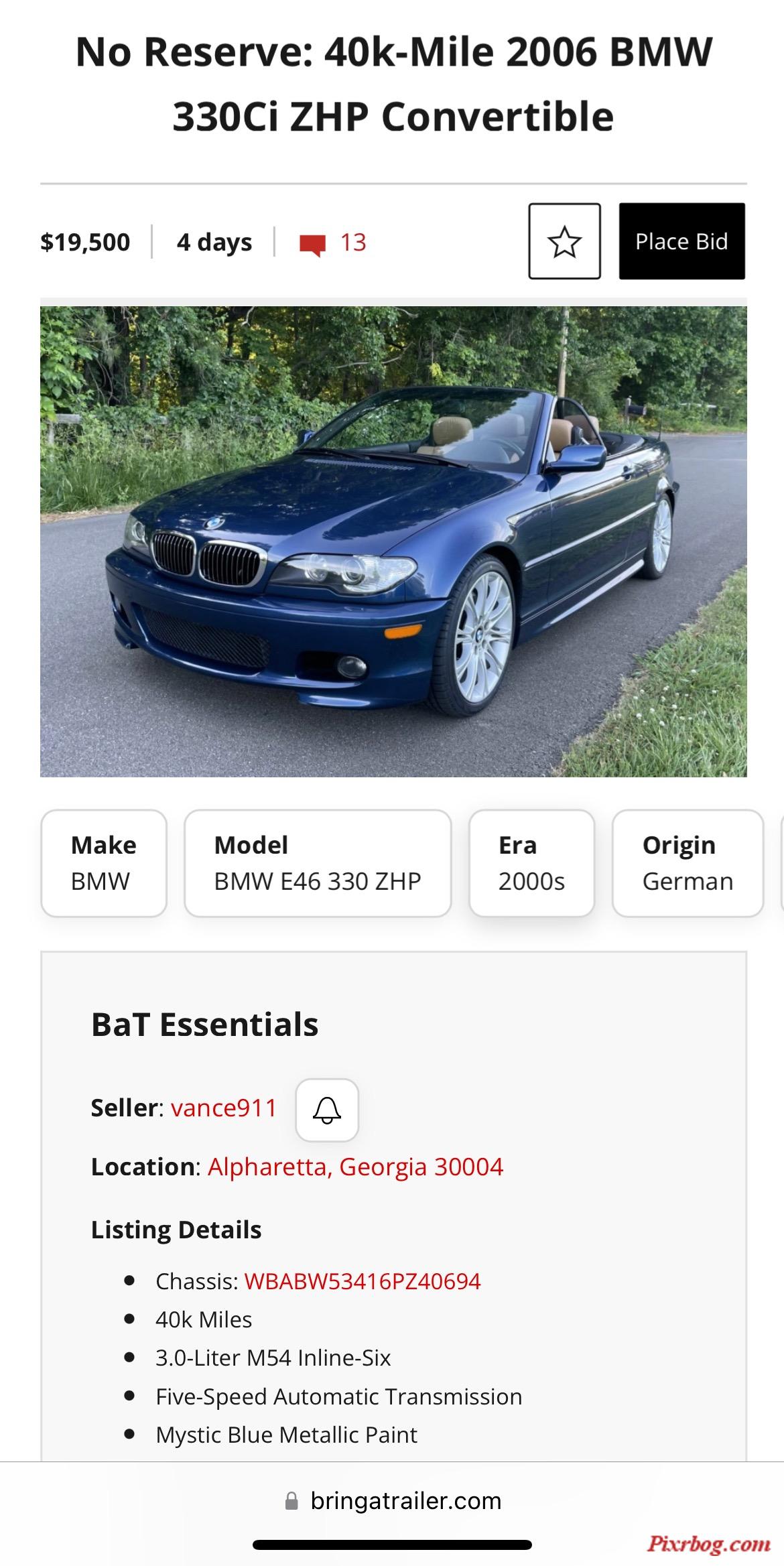
Task: Select the Origin German chip
Action: [688, 863]
